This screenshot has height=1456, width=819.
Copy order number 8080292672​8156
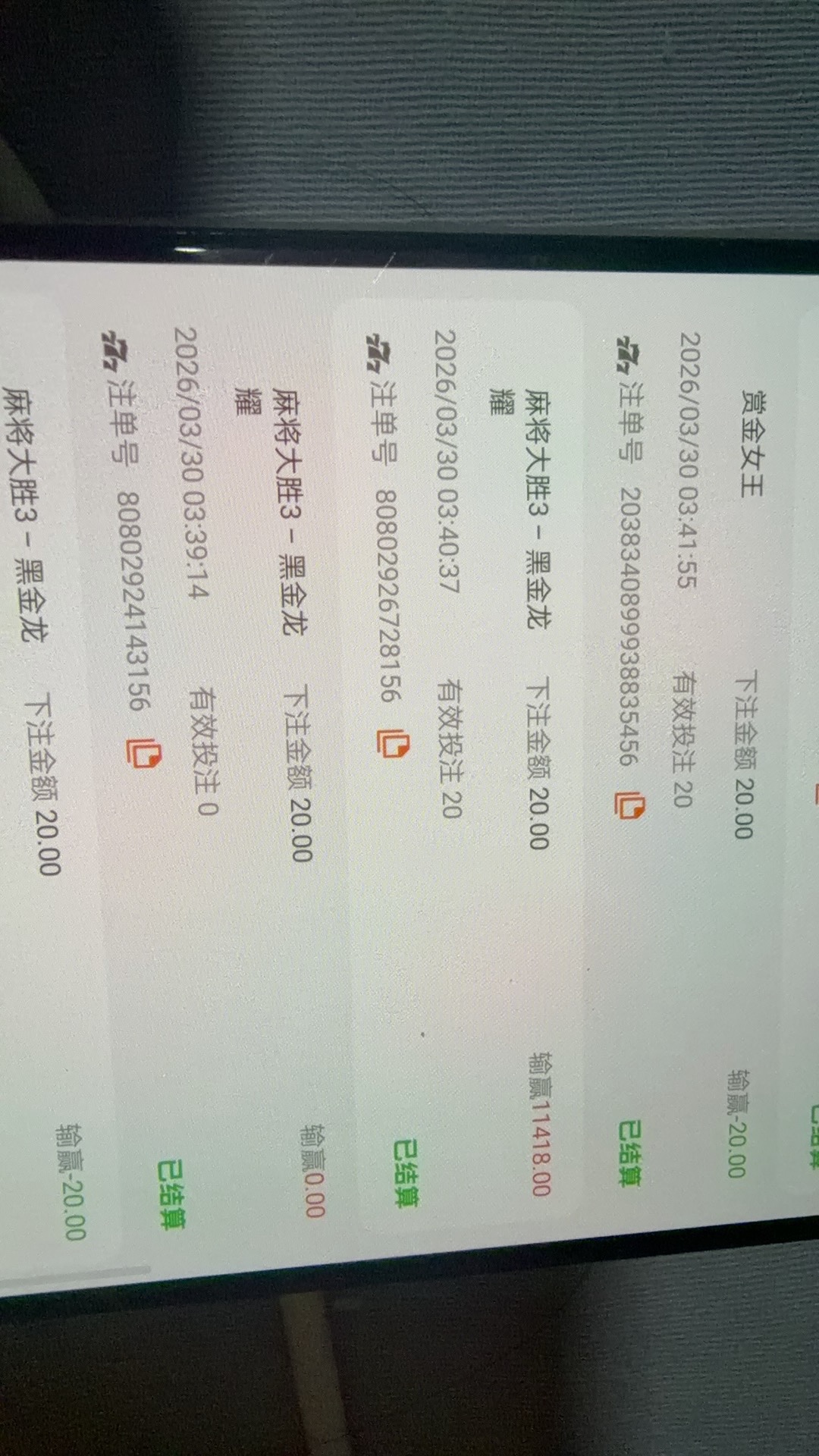[x=392, y=743]
